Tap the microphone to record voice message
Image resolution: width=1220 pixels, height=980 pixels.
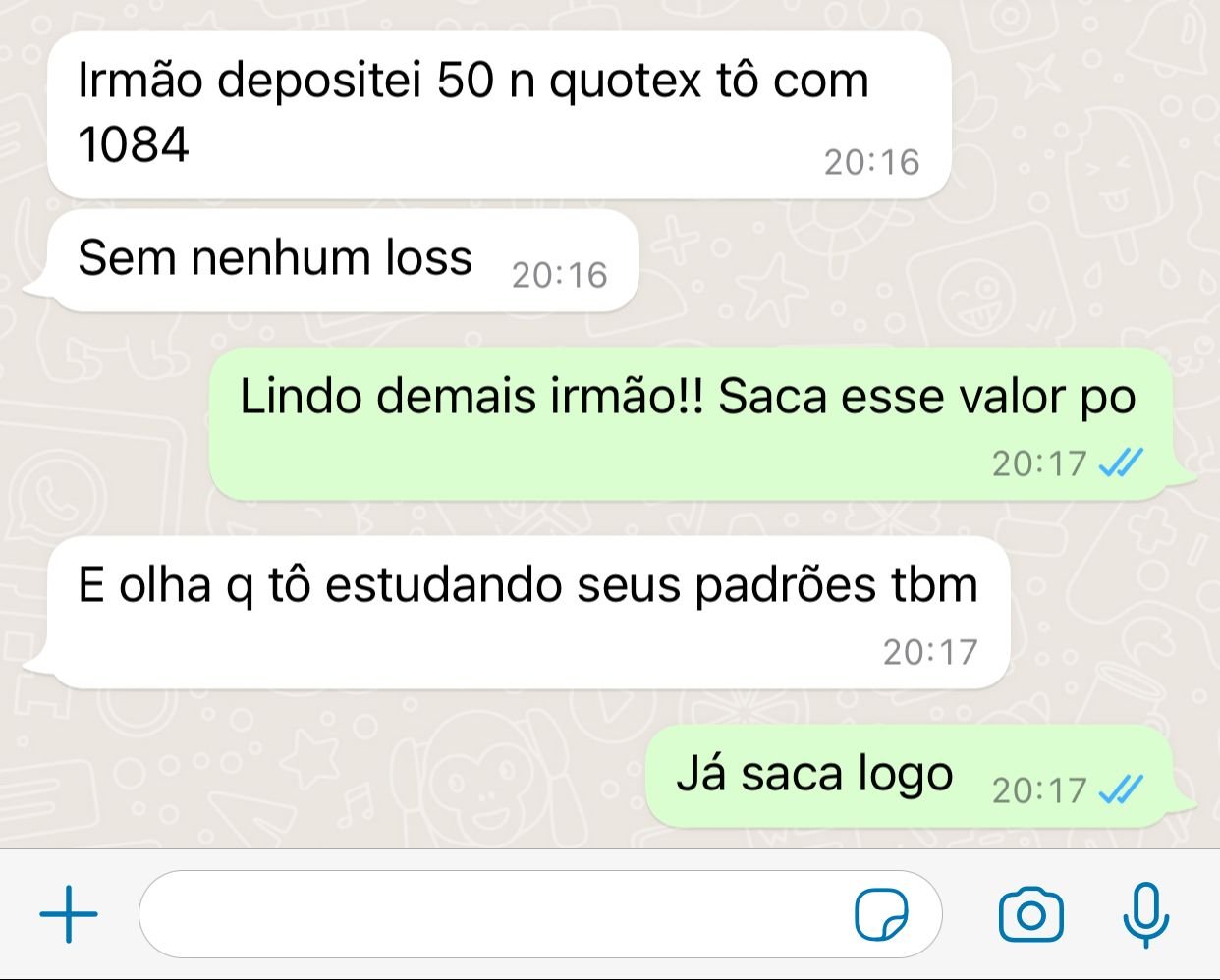1145,914
